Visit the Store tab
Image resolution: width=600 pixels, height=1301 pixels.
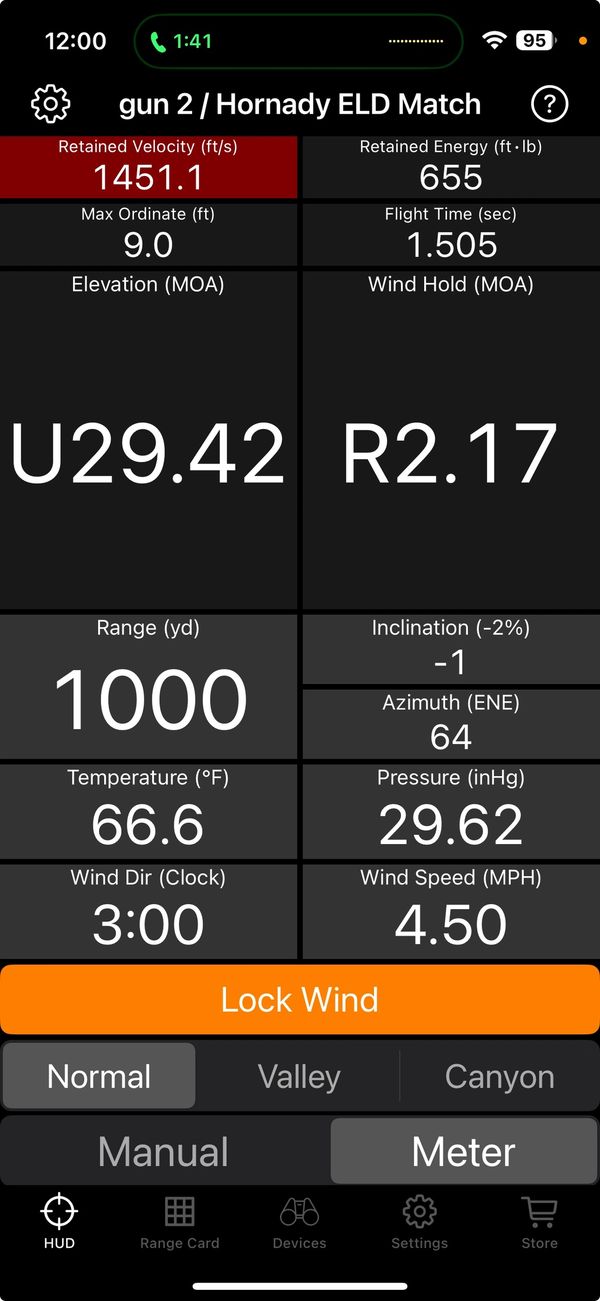539,1223
